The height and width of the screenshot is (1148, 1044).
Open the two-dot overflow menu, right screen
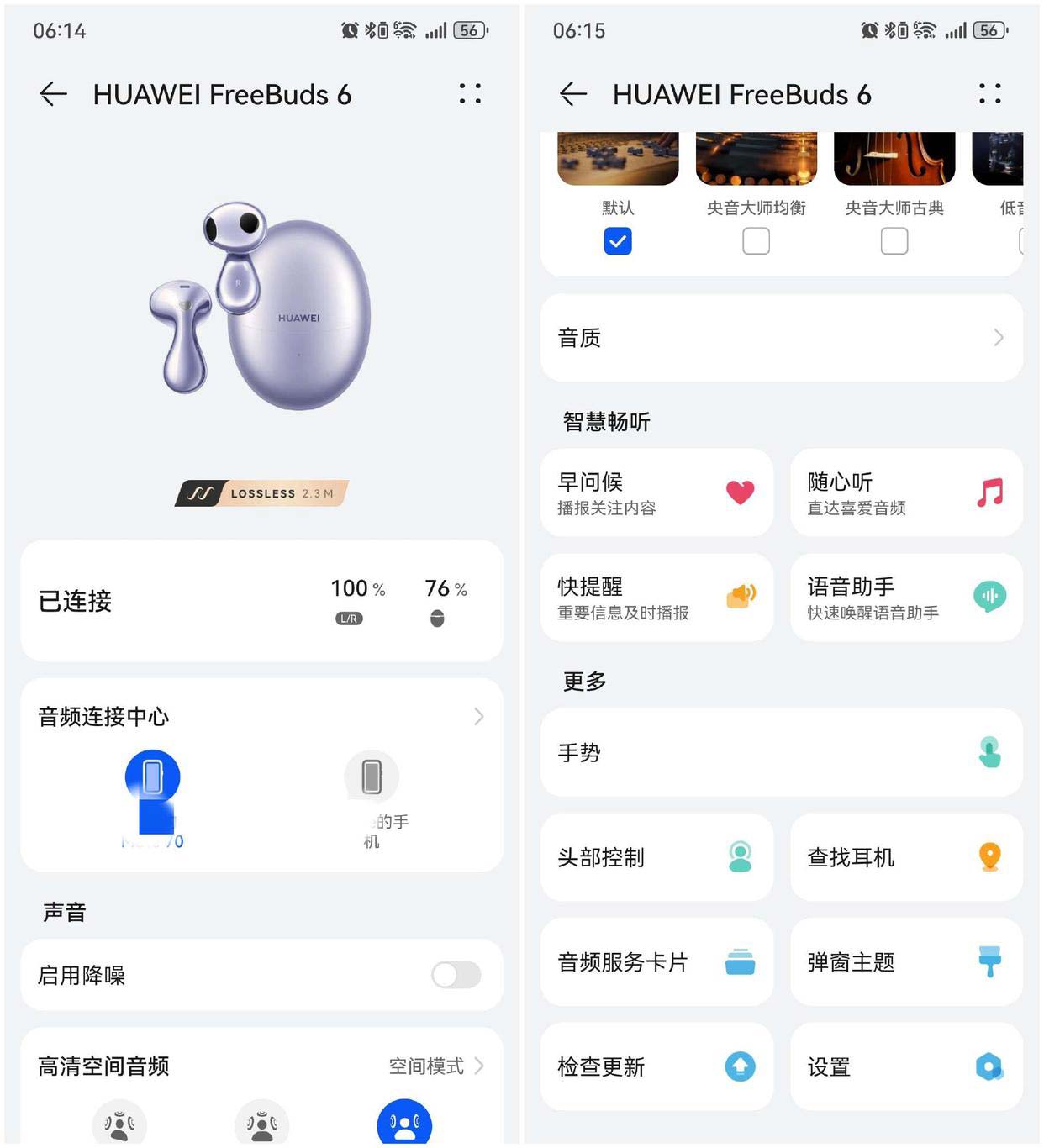[x=990, y=93]
